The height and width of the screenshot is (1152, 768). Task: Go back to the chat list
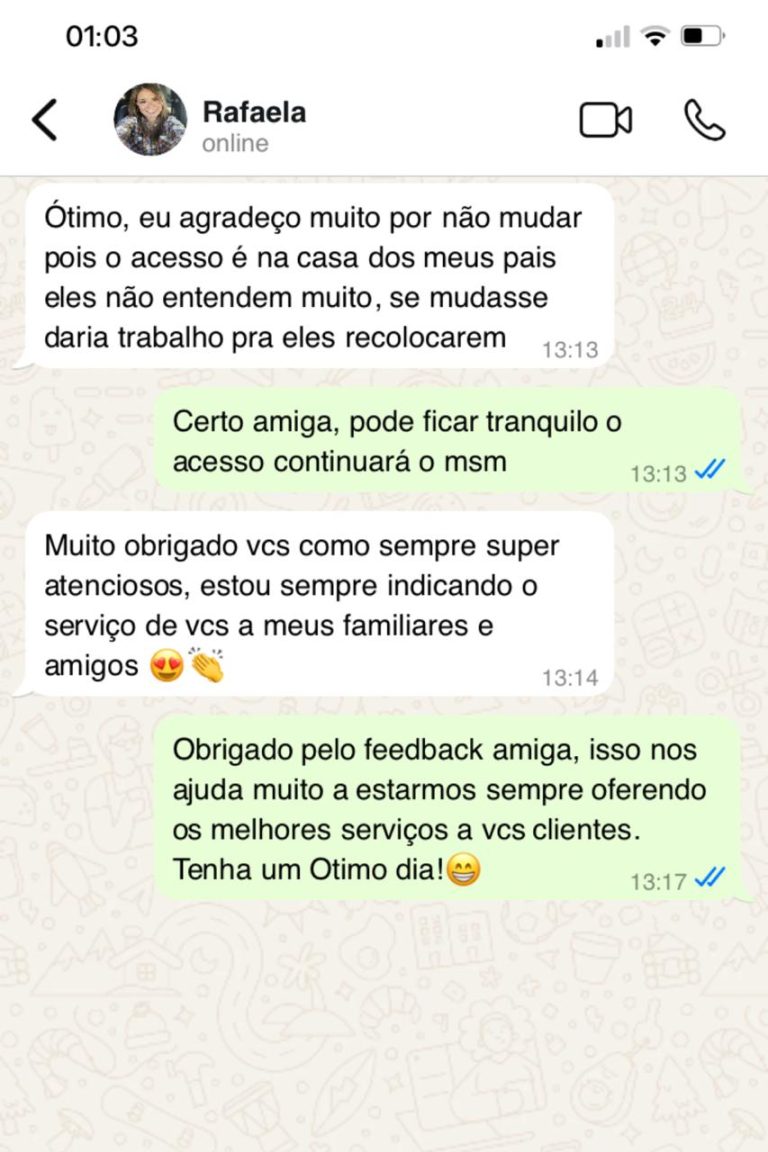tap(45, 120)
